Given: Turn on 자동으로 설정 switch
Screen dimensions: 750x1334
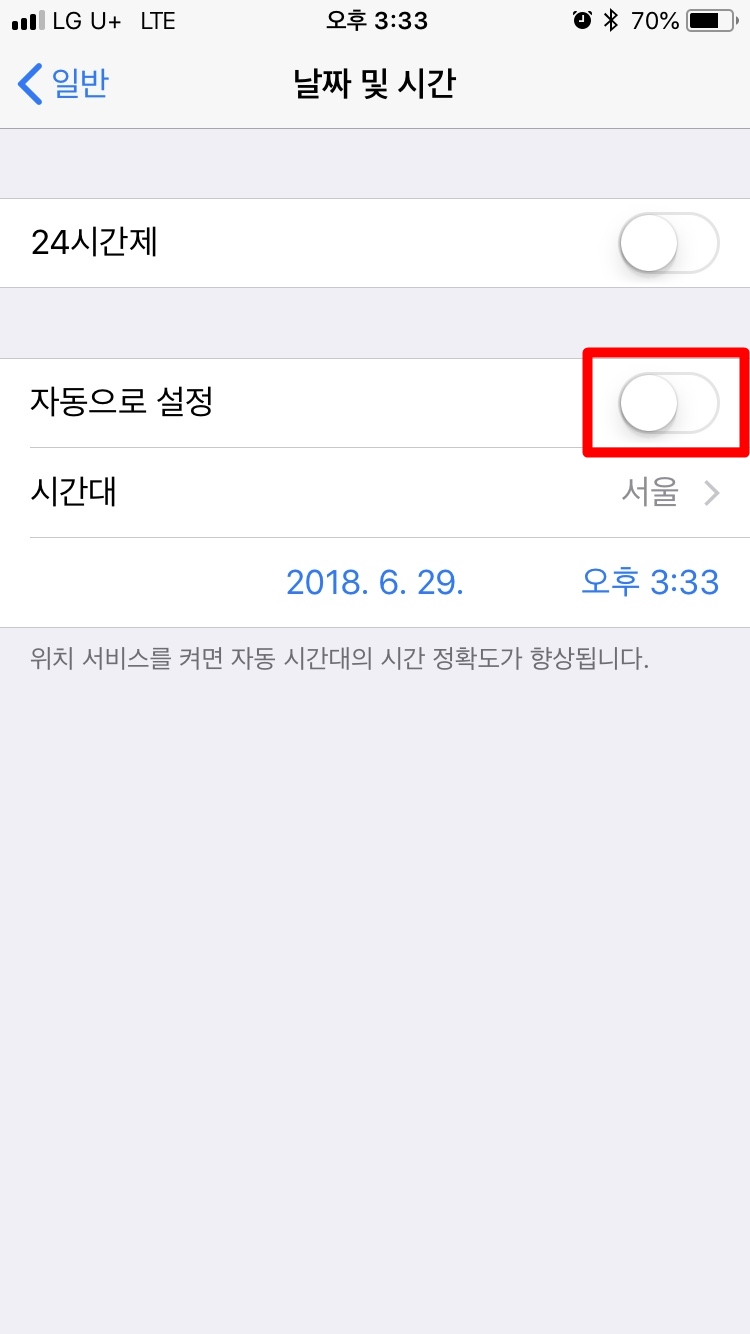Looking at the screenshot, I should pos(669,403).
